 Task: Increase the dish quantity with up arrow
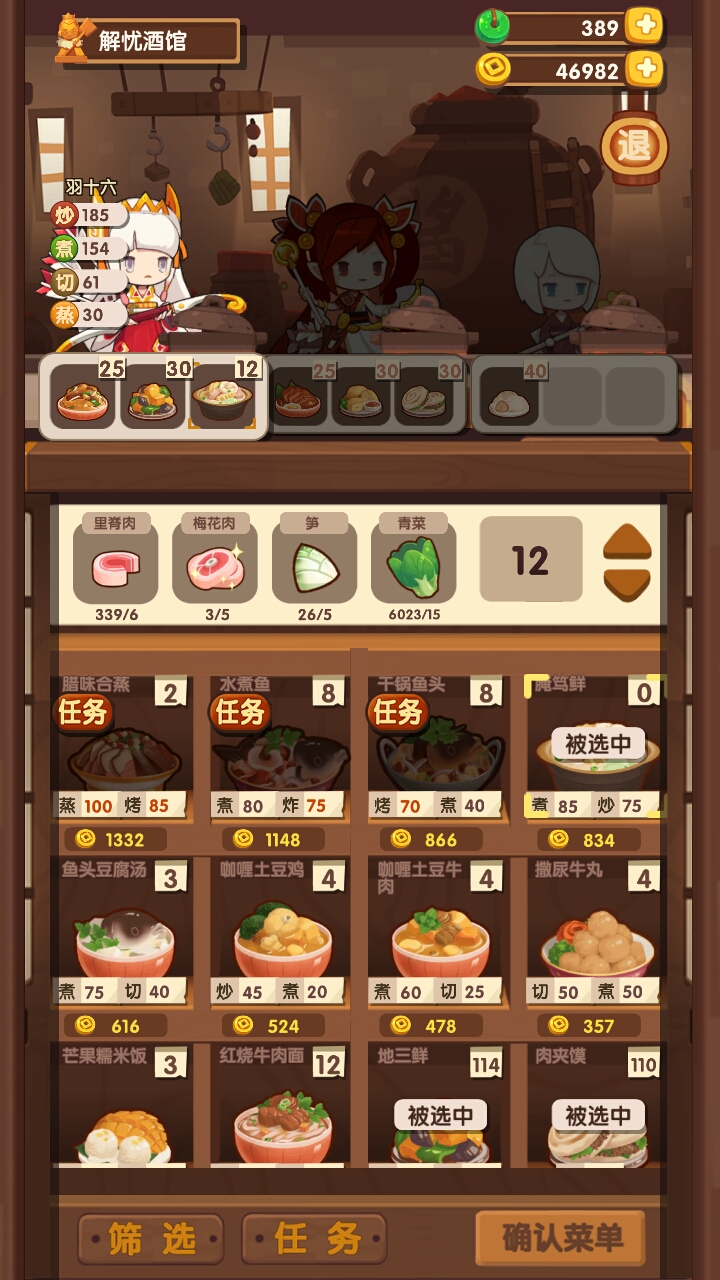click(x=627, y=543)
